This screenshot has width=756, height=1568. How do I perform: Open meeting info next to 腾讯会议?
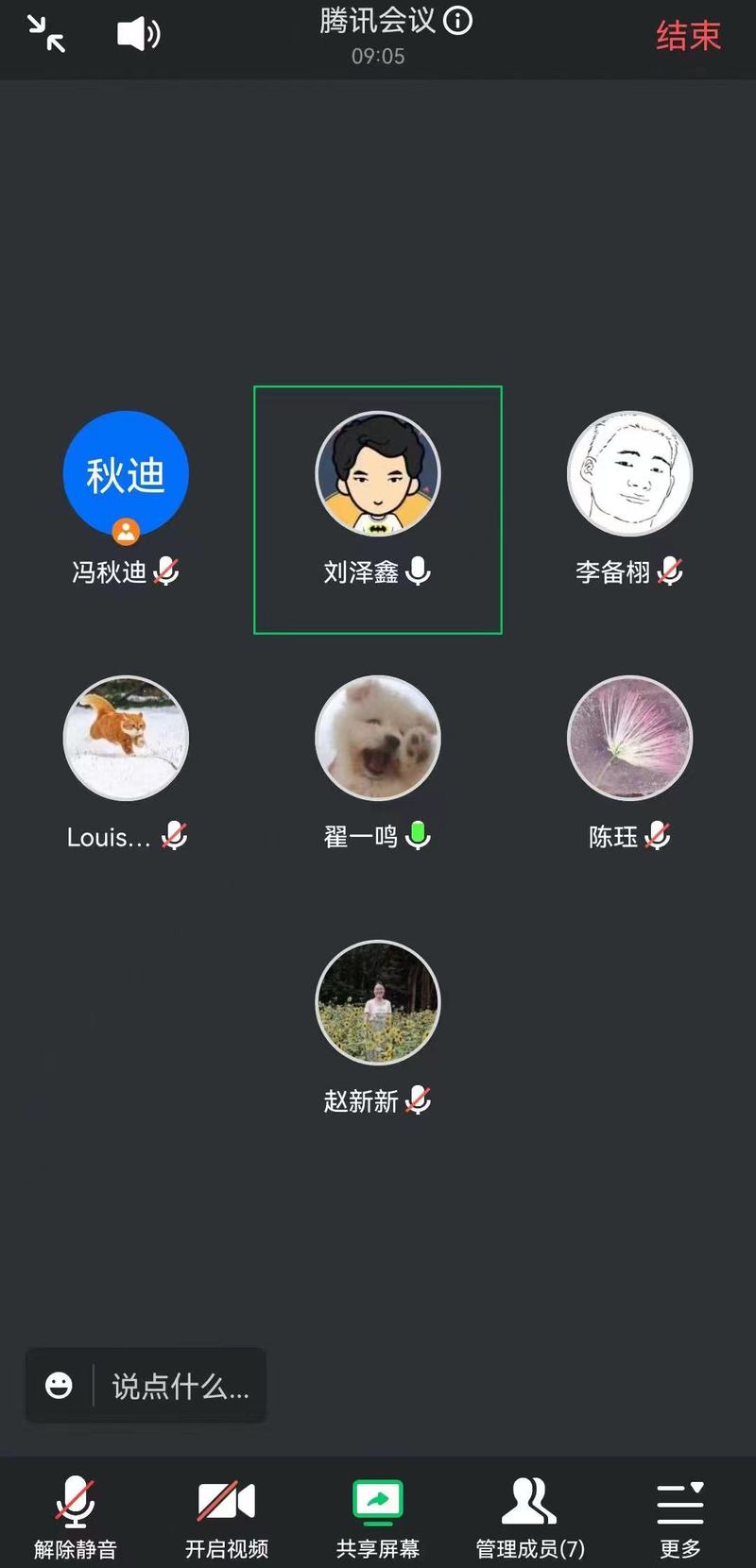(x=458, y=21)
